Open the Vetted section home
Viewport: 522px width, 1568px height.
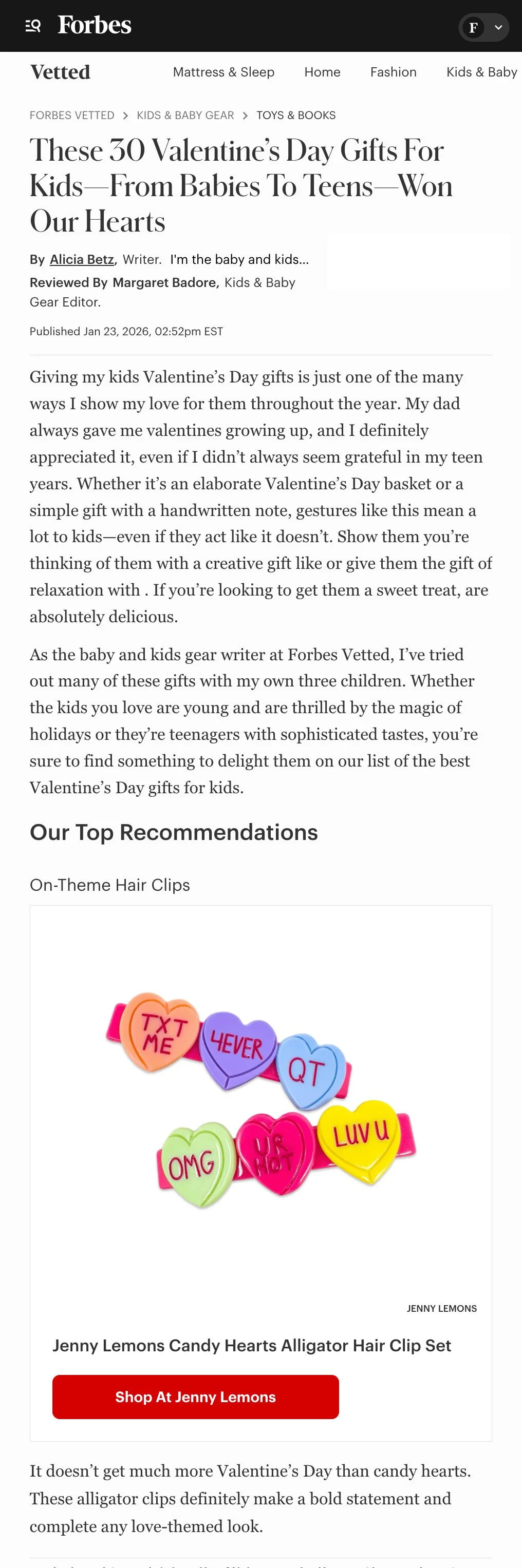tap(60, 72)
